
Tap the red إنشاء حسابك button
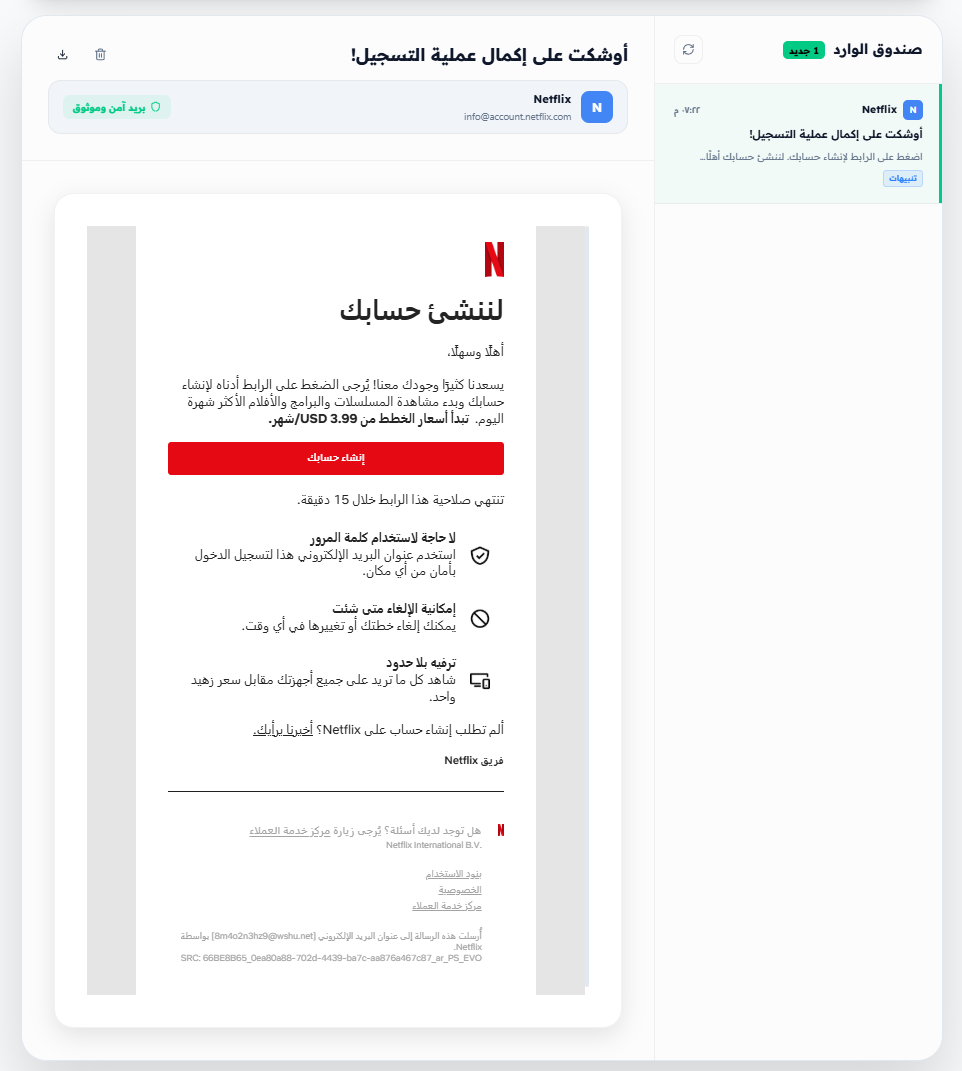[x=336, y=458]
